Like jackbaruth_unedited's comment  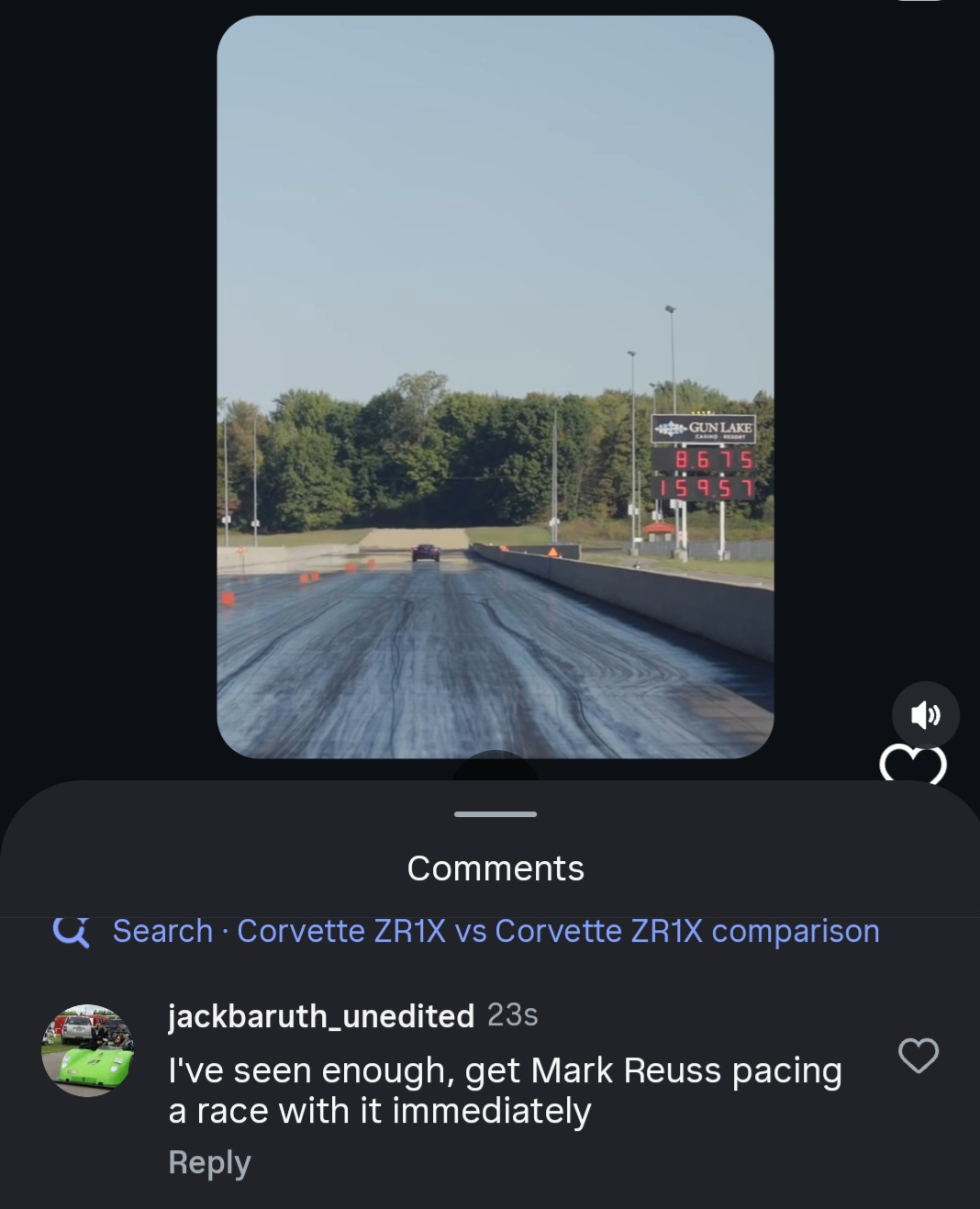pyautogui.click(x=918, y=1056)
